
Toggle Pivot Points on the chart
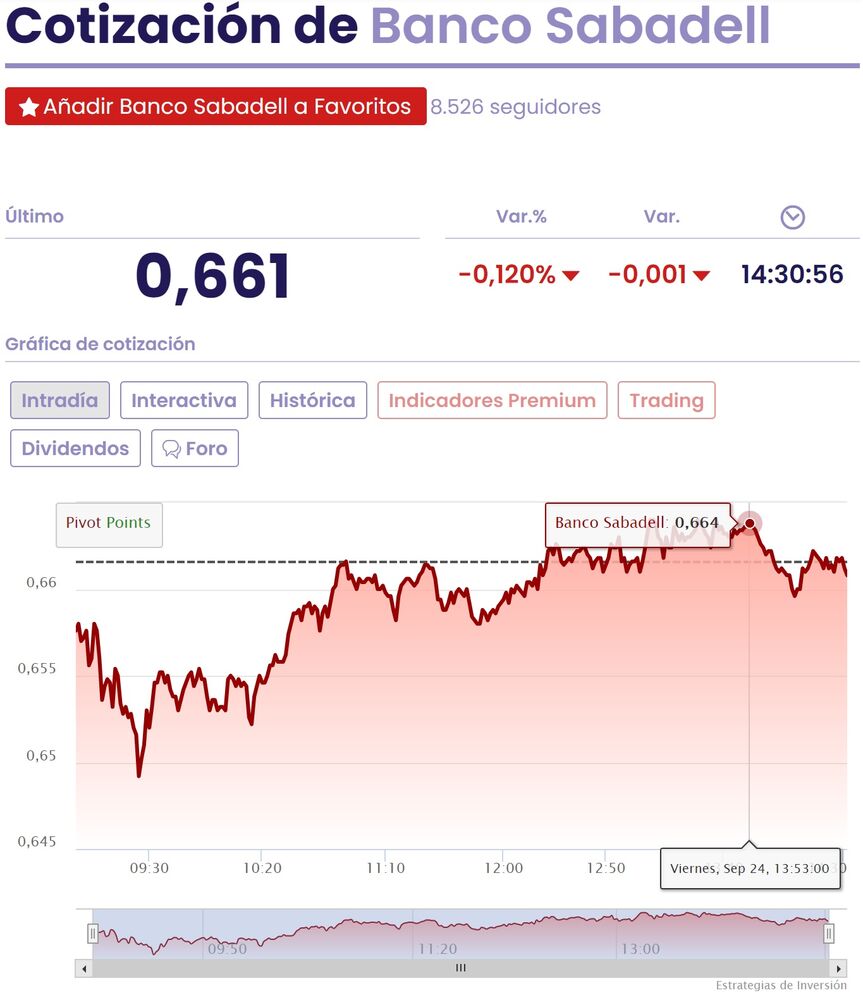click(x=108, y=523)
